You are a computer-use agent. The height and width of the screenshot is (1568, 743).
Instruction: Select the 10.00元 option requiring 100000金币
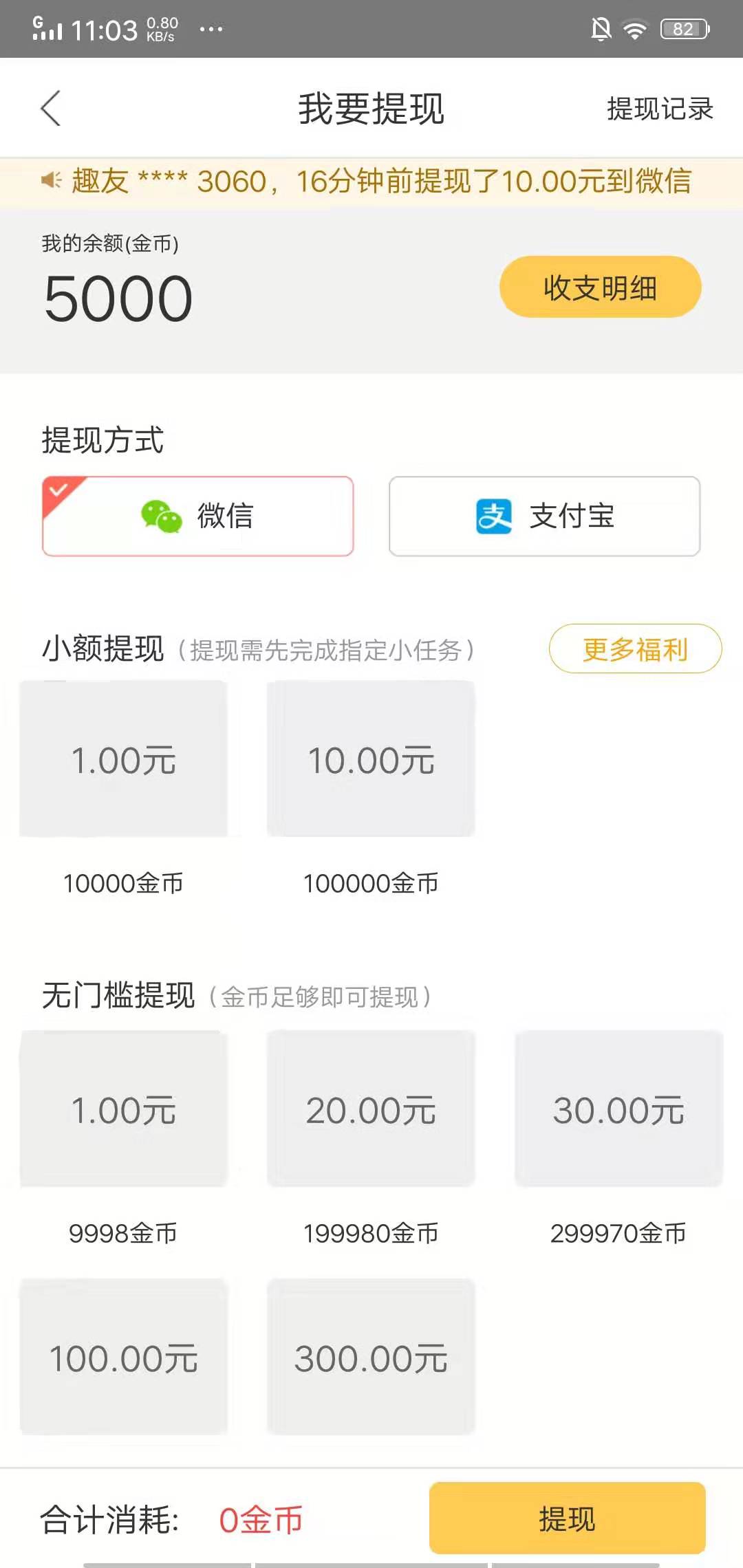(371, 760)
